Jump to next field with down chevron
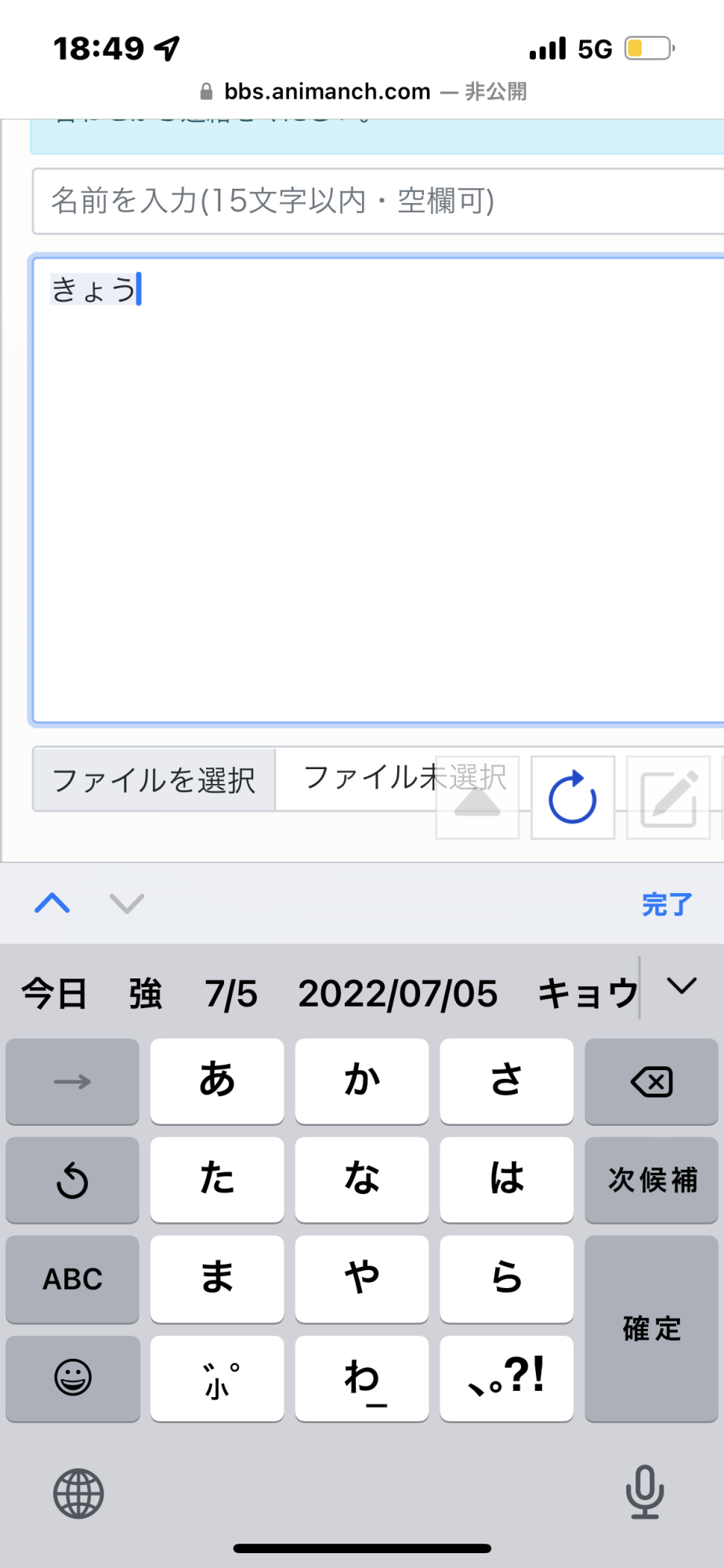Screen dimensions: 724x1568 (x=127, y=903)
